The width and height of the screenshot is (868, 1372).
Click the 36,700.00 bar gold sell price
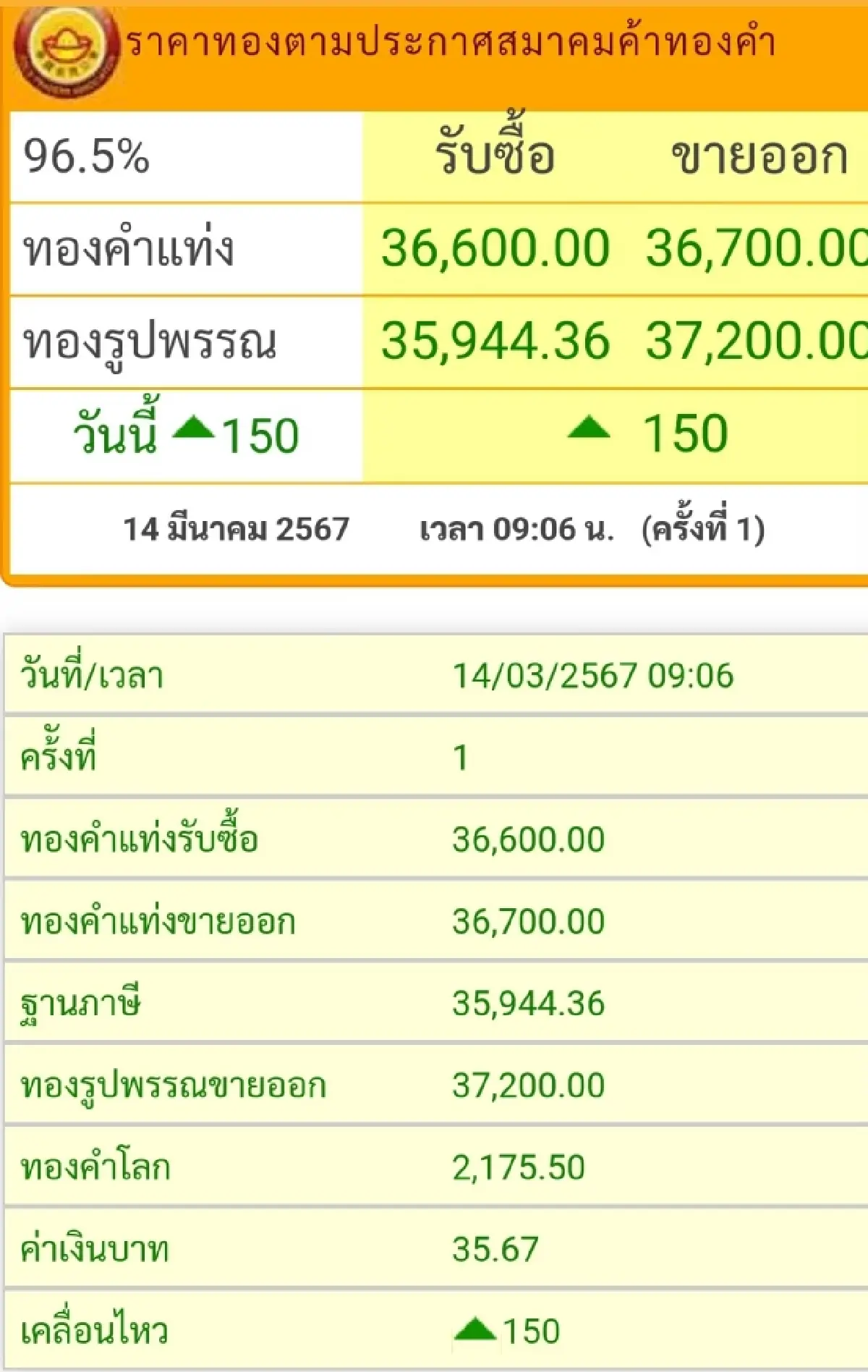(x=752, y=248)
